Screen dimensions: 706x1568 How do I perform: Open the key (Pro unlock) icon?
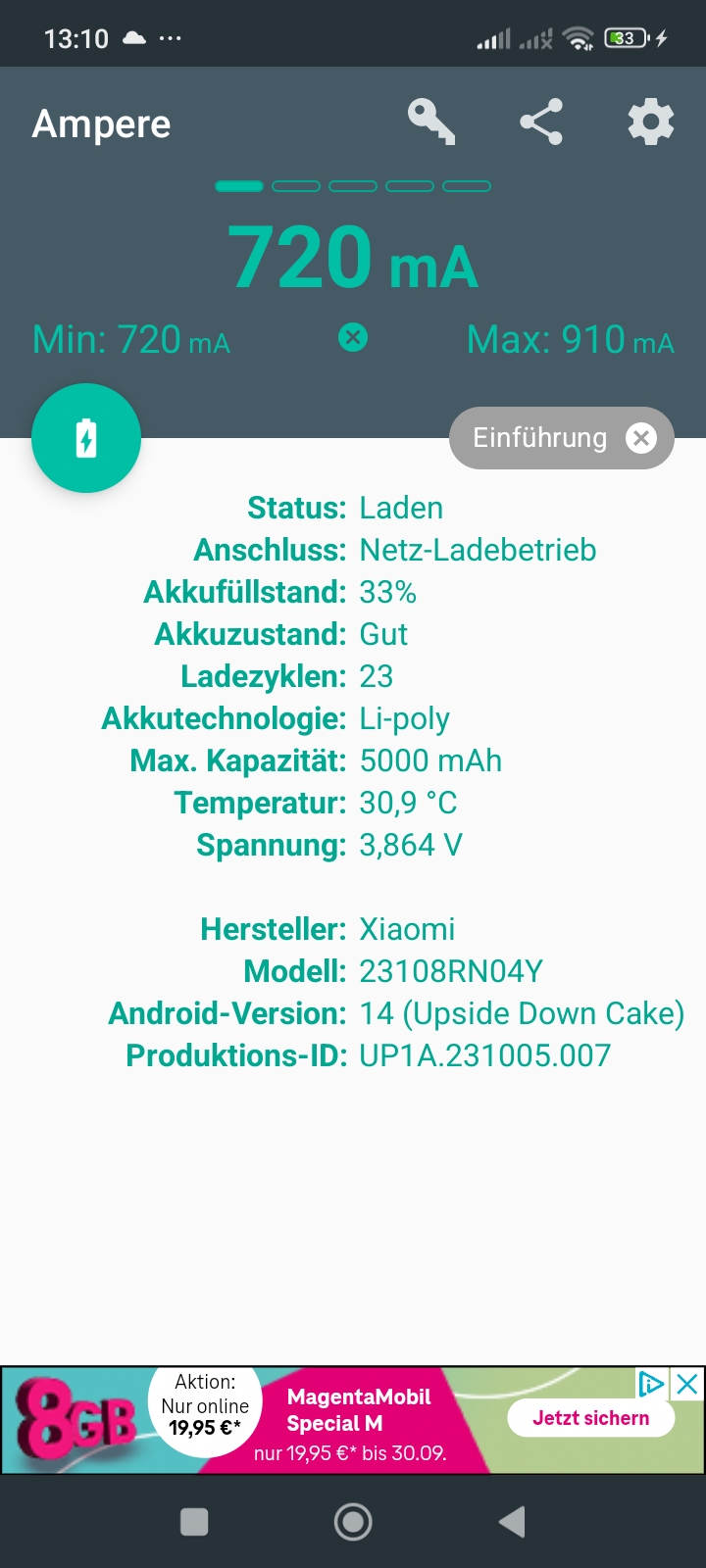pos(431,122)
